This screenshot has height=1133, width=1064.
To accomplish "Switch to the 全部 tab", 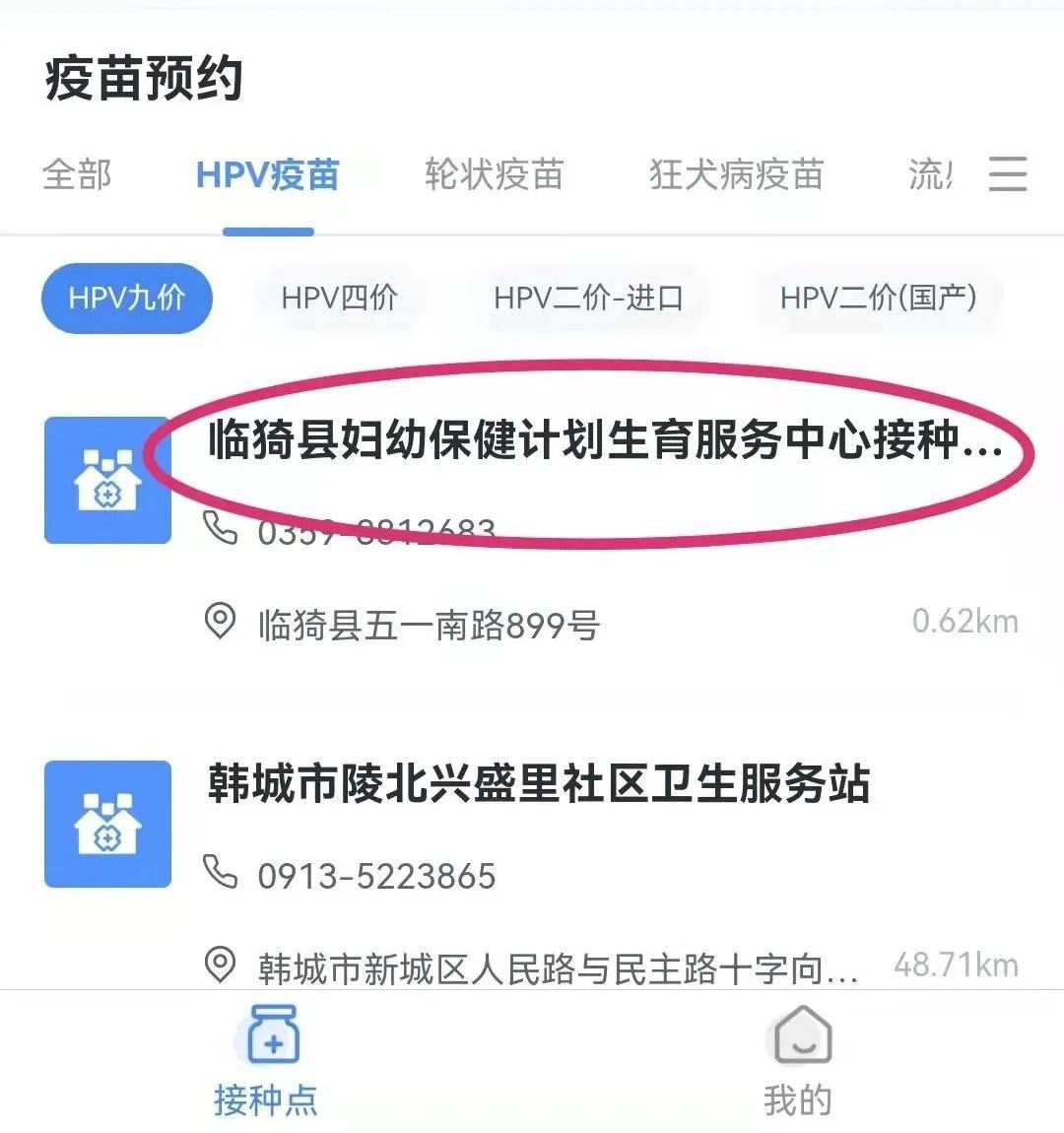I will tap(77, 175).
